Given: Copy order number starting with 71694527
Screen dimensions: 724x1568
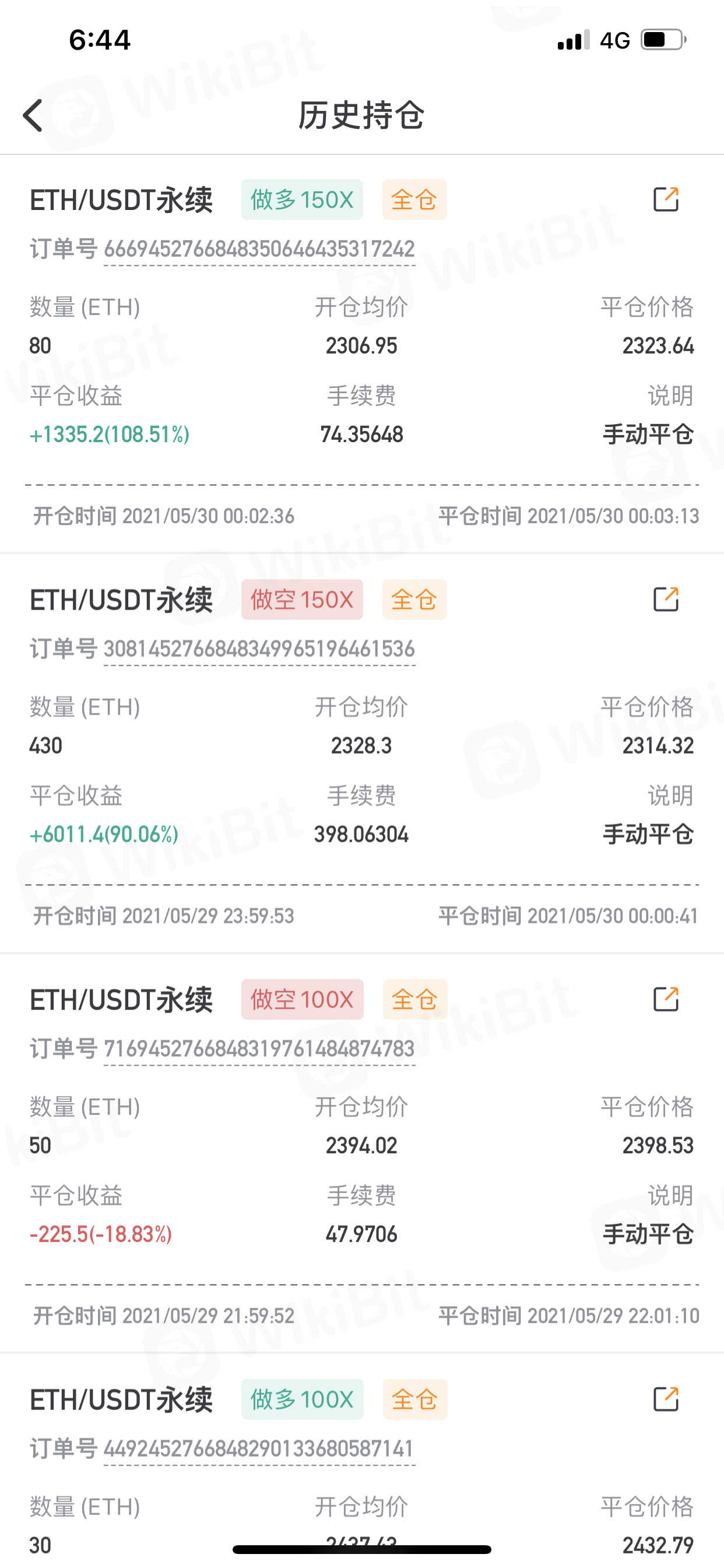Looking at the screenshot, I should coord(259,1049).
